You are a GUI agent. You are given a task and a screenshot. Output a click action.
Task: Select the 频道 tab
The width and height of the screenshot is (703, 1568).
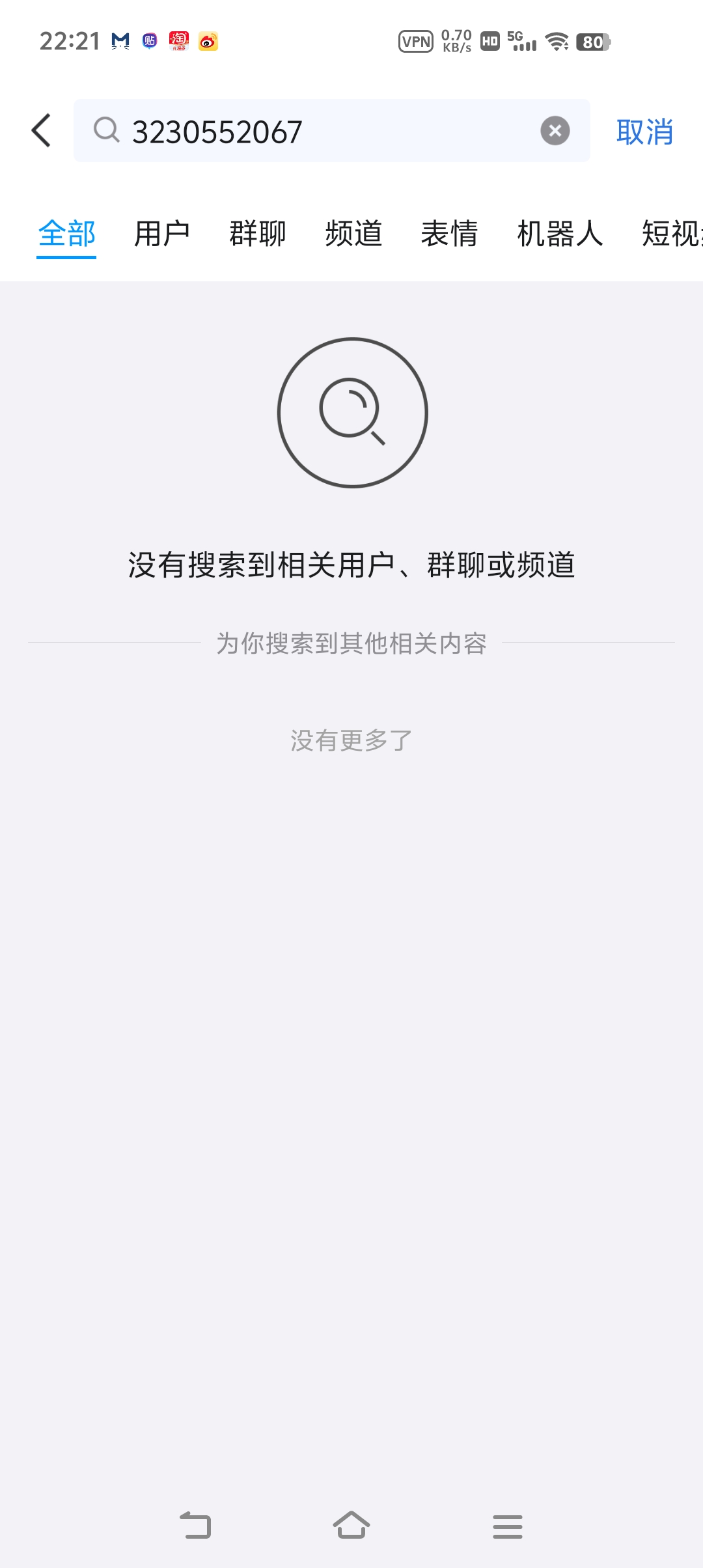click(353, 234)
